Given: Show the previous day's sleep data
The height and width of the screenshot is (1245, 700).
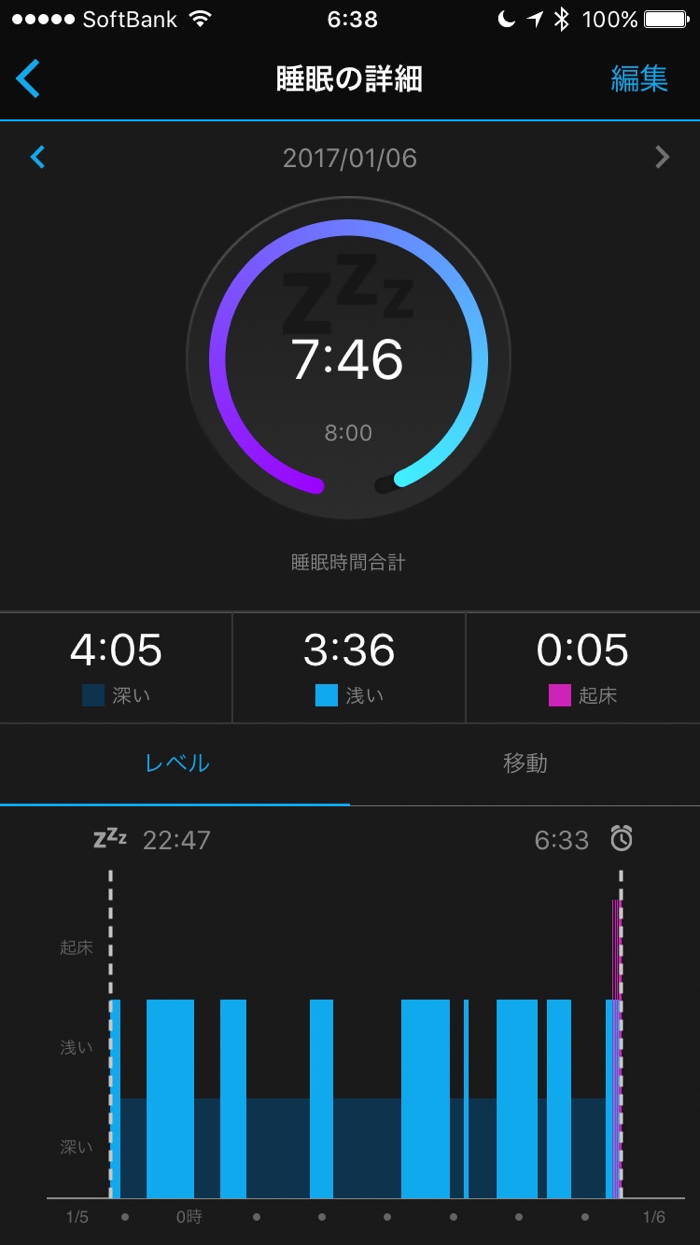Looking at the screenshot, I should pos(38,157).
